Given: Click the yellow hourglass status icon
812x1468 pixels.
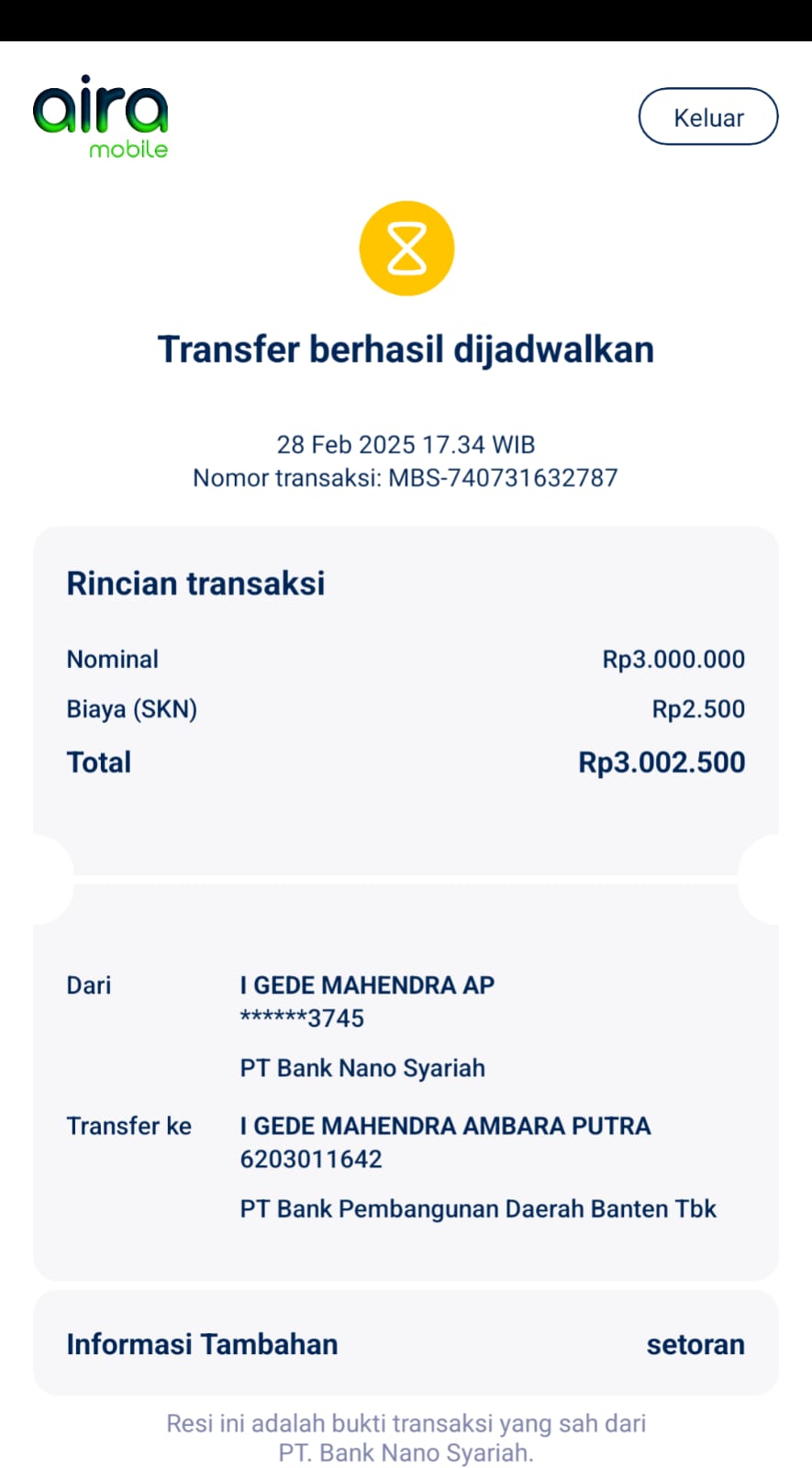Looking at the screenshot, I should [406, 248].
